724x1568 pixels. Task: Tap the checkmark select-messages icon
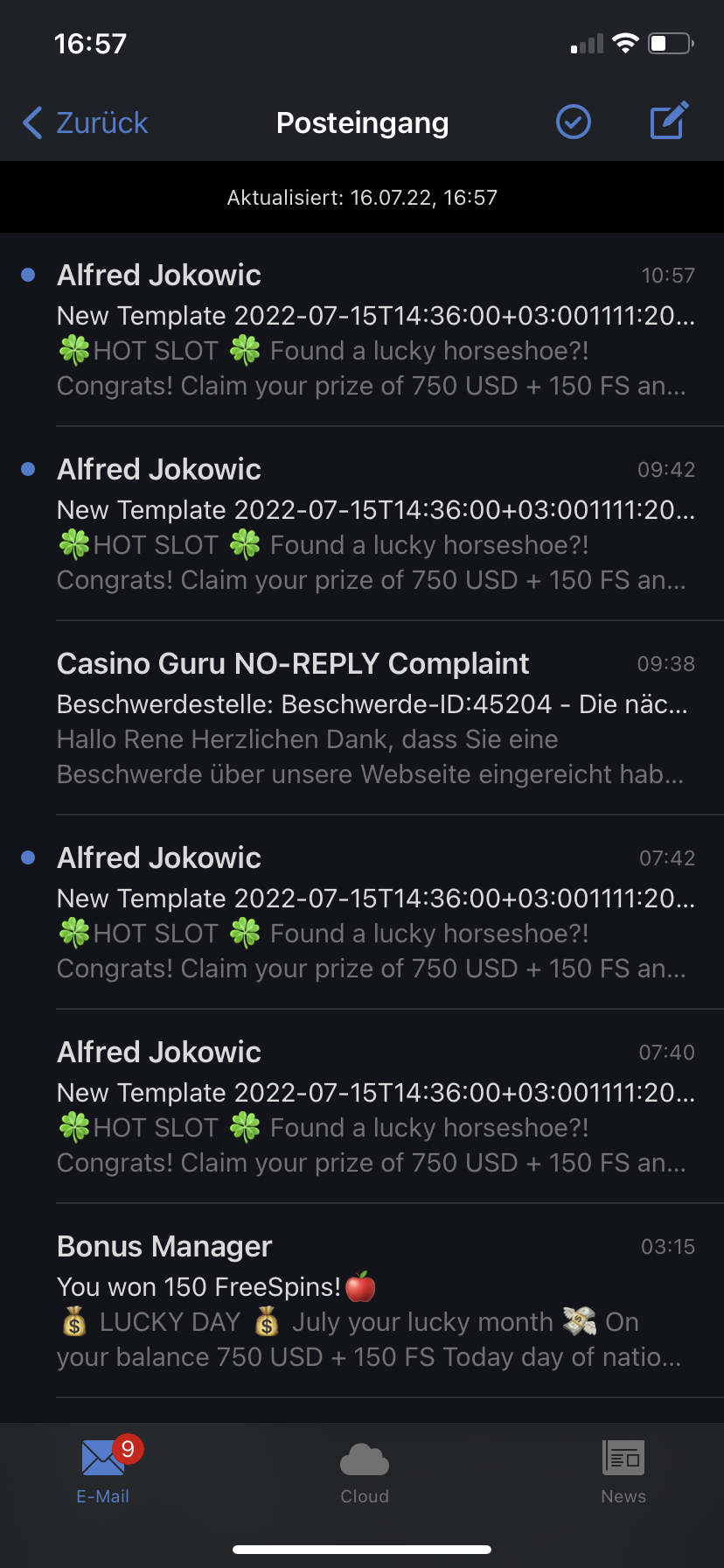574,122
